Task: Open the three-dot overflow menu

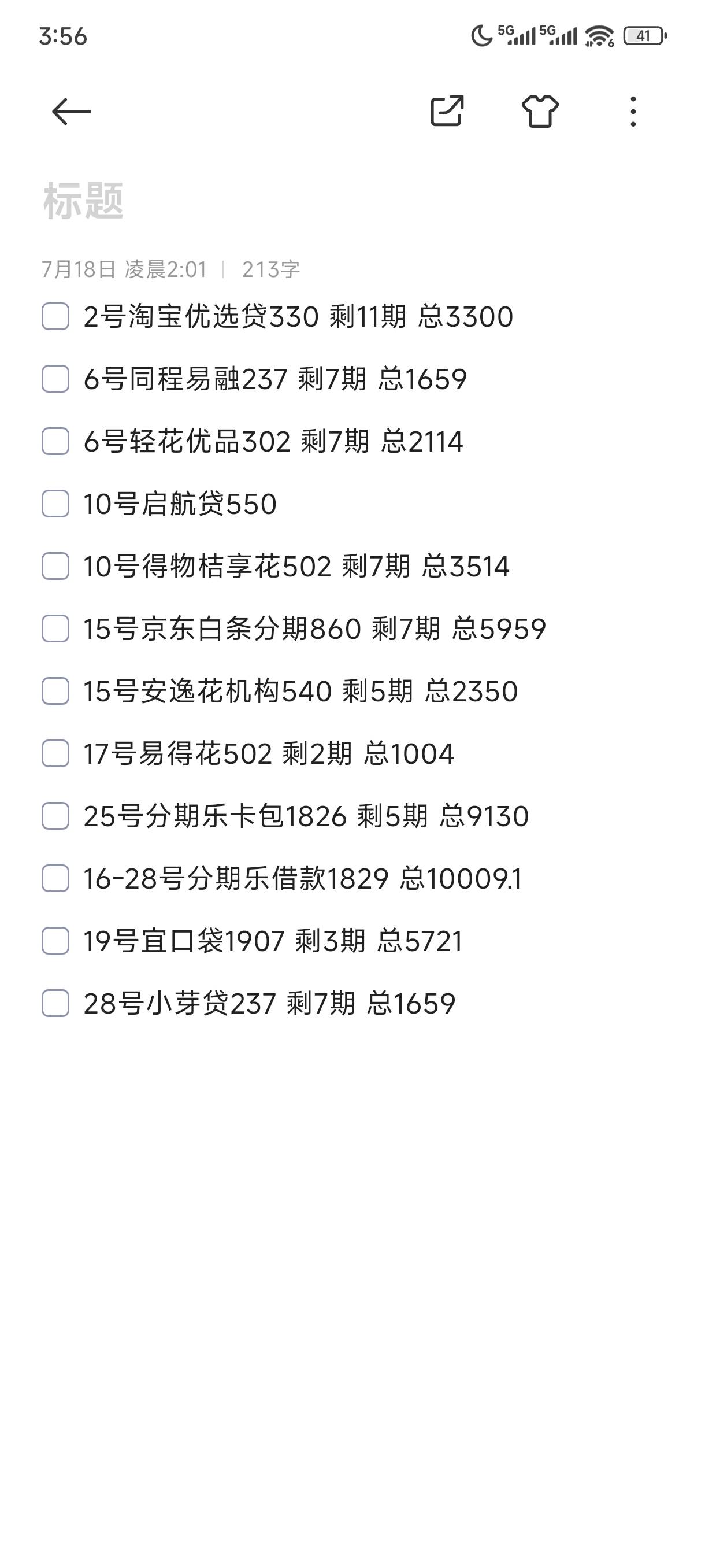Action: [x=633, y=112]
